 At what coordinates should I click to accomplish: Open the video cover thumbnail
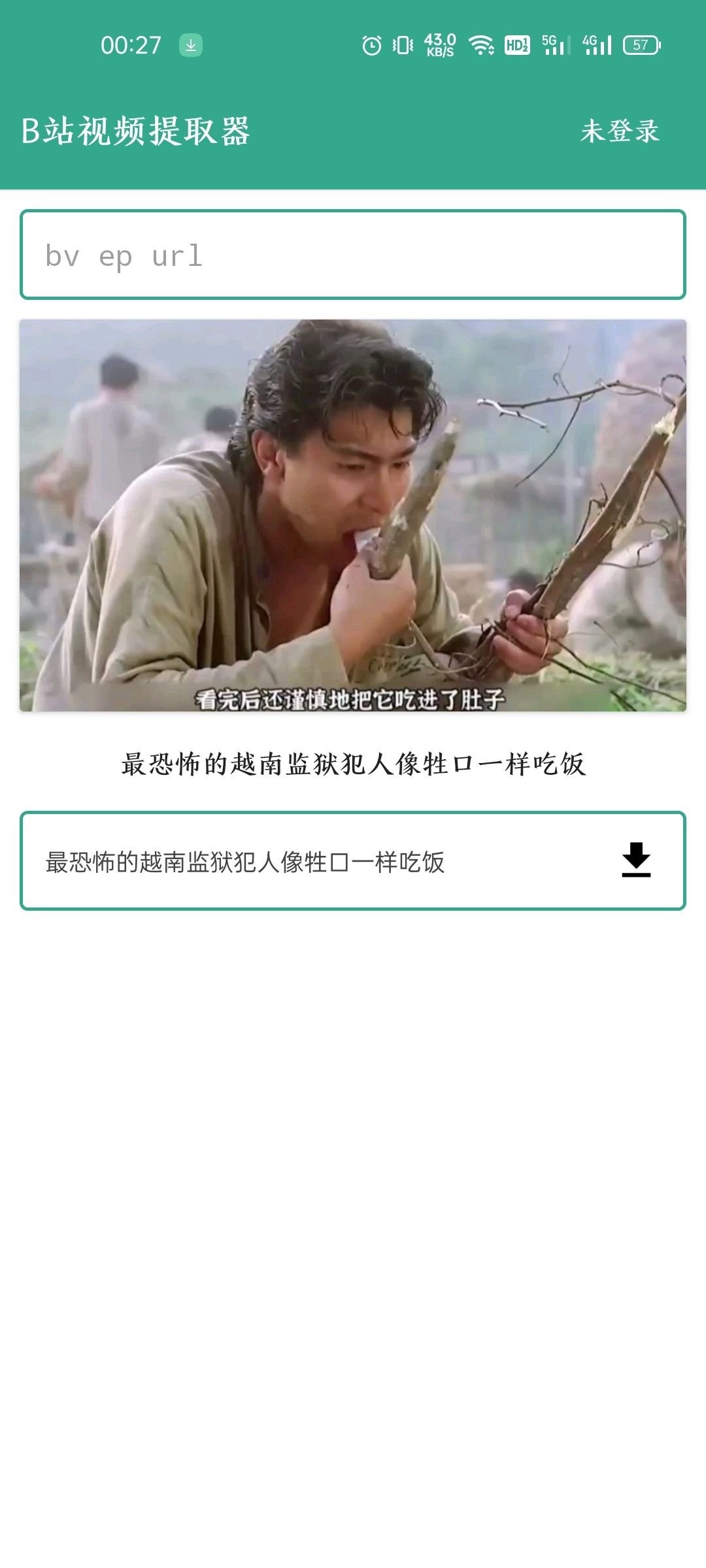353,515
